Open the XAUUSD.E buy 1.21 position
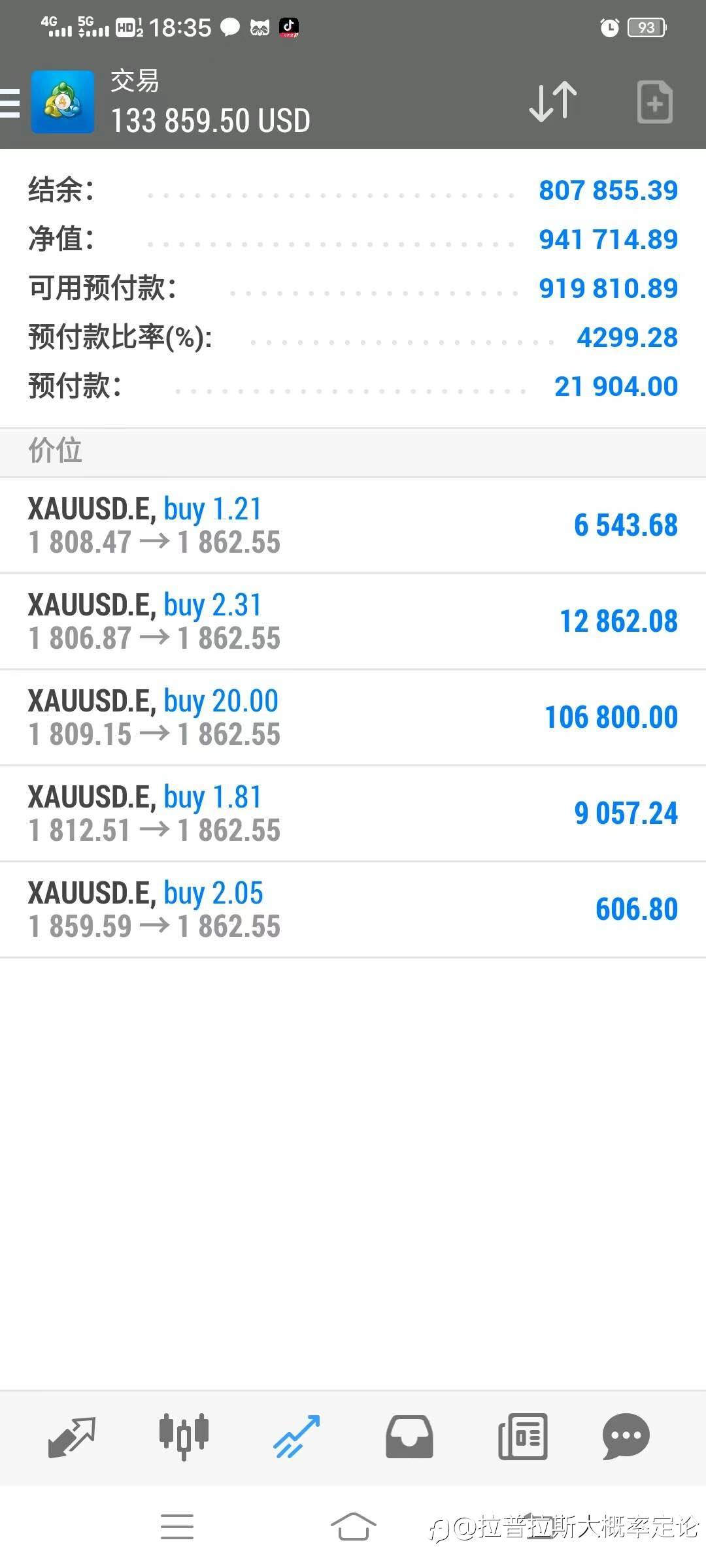Image resolution: width=706 pixels, height=1568 pixels. (x=353, y=525)
